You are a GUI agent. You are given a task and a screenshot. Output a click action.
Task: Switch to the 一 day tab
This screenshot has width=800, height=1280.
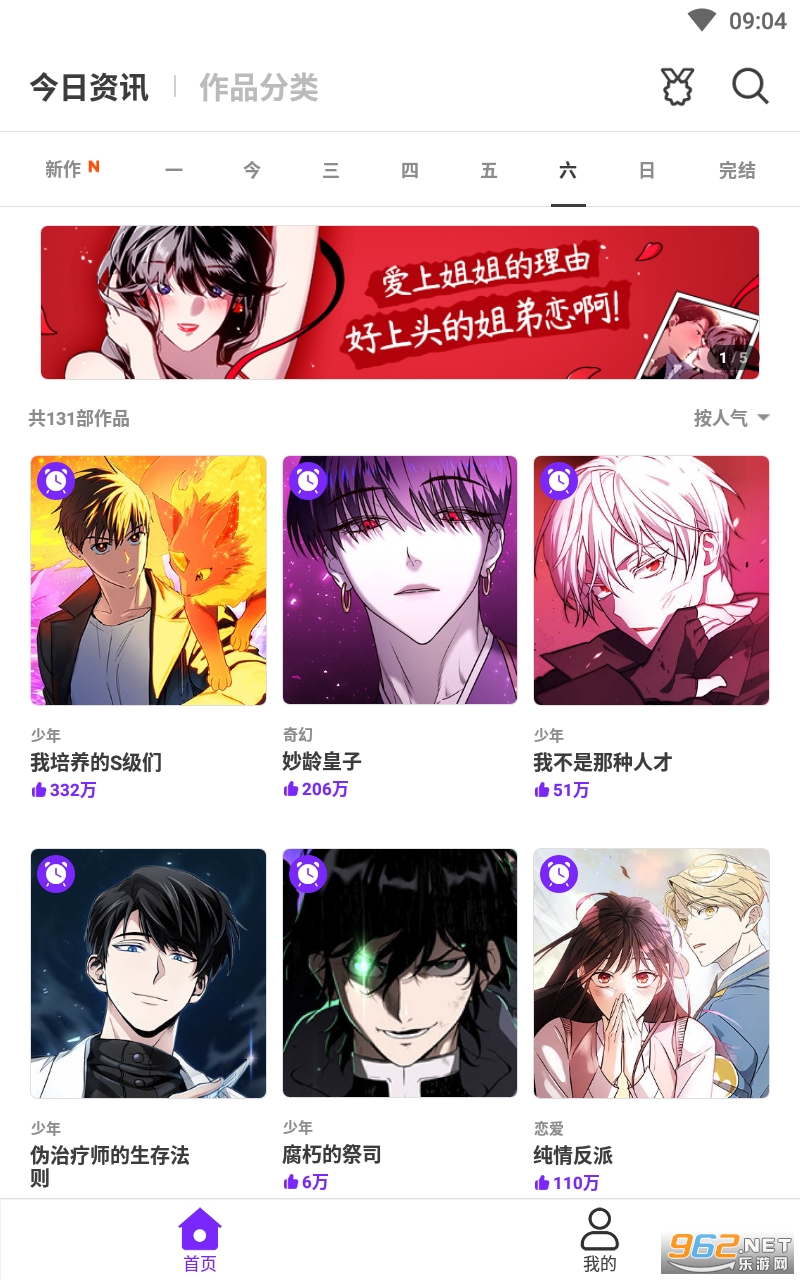pos(174,170)
